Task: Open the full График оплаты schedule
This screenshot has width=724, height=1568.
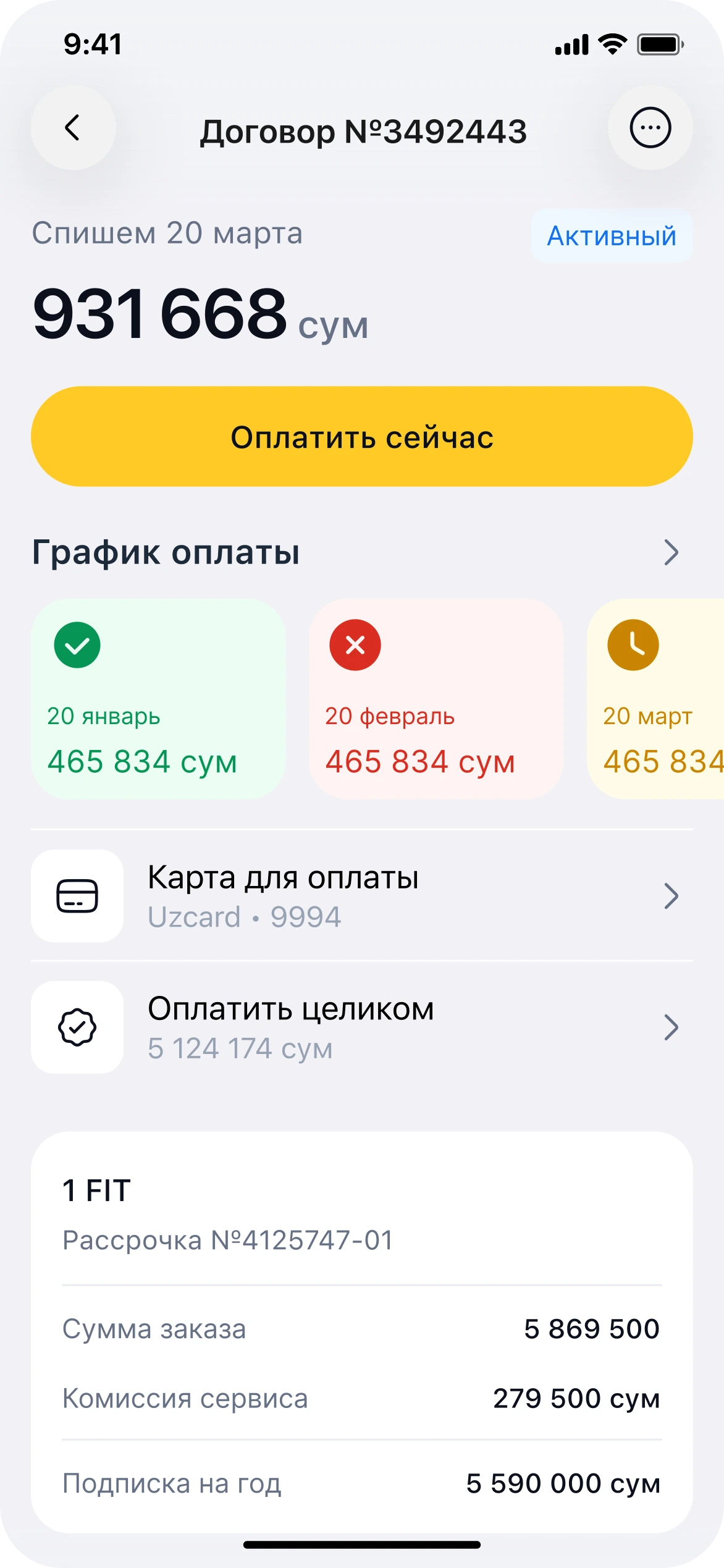Action: click(x=671, y=552)
